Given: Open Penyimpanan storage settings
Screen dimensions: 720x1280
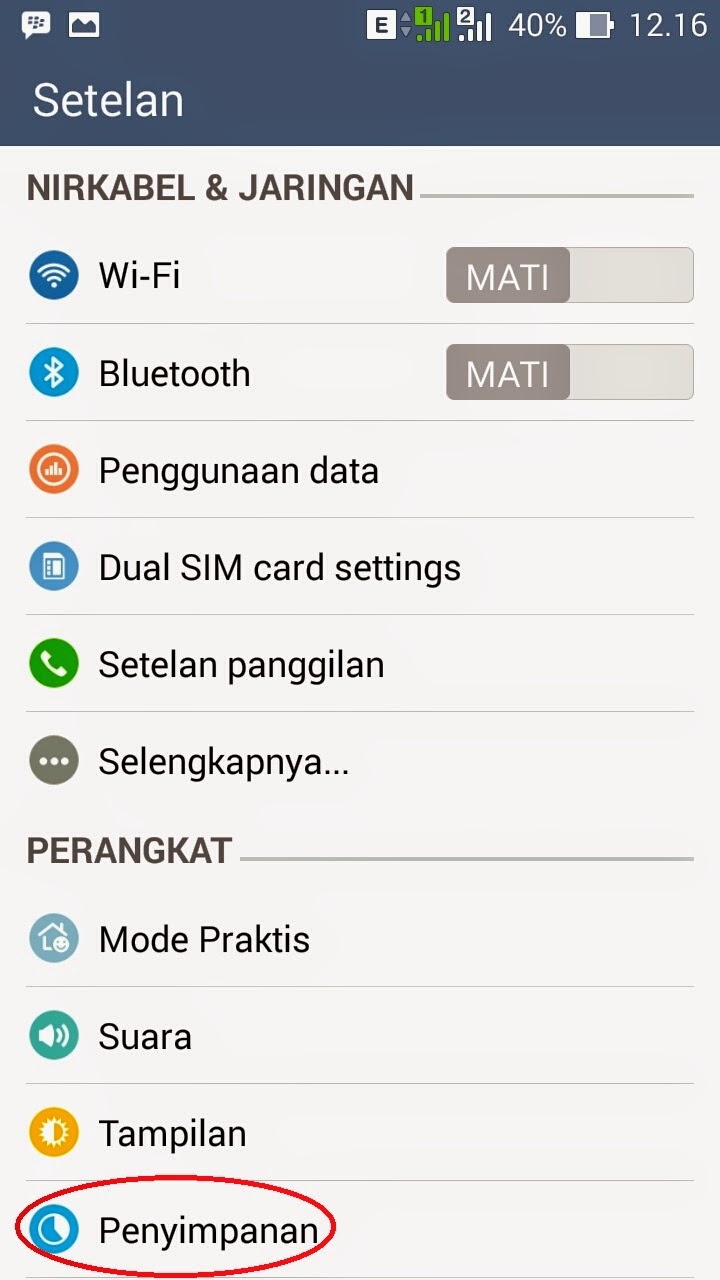Looking at the screenshot, I should point(360,1229).
